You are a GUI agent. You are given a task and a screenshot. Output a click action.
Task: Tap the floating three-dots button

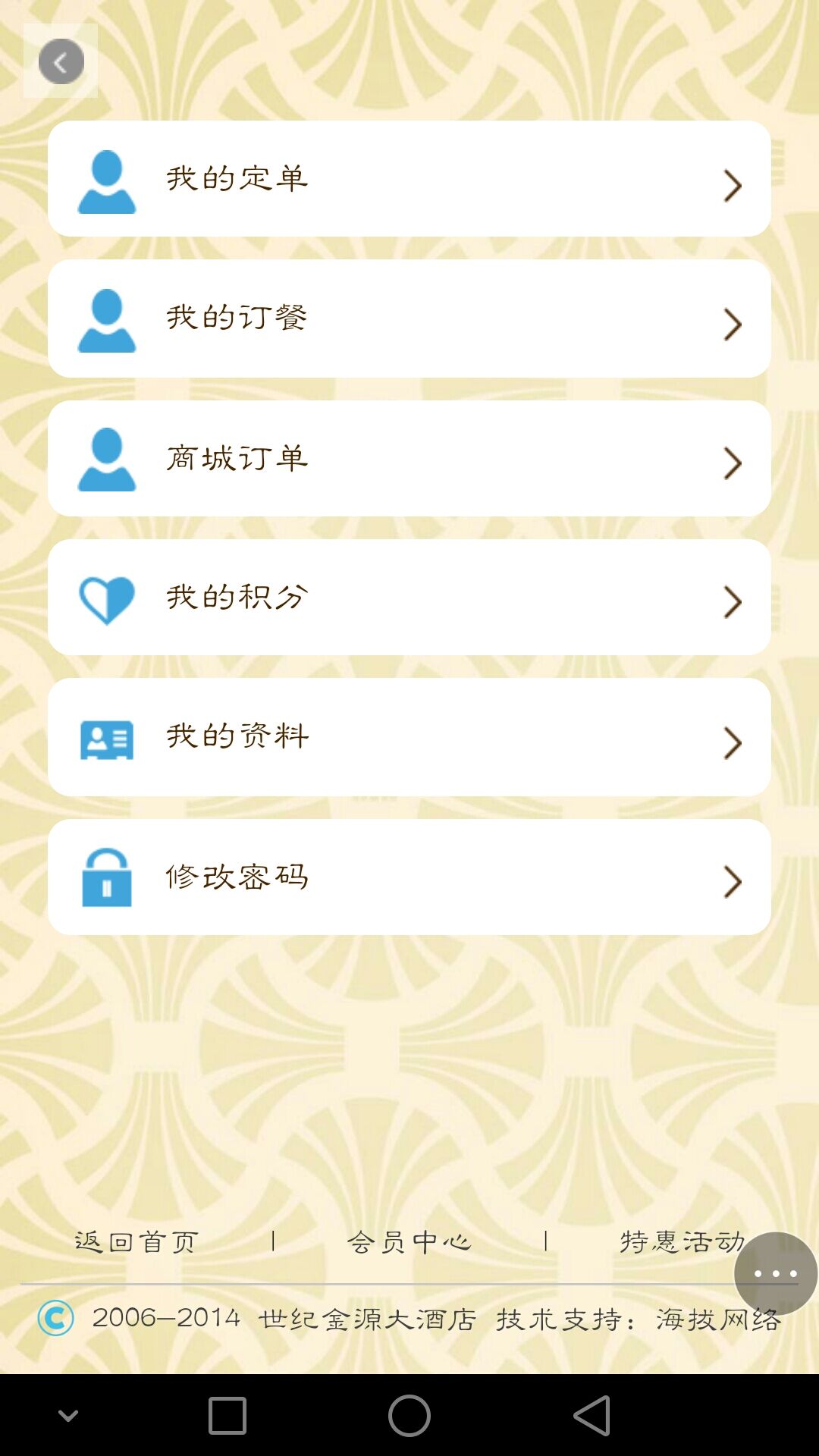coord(775,1274)
